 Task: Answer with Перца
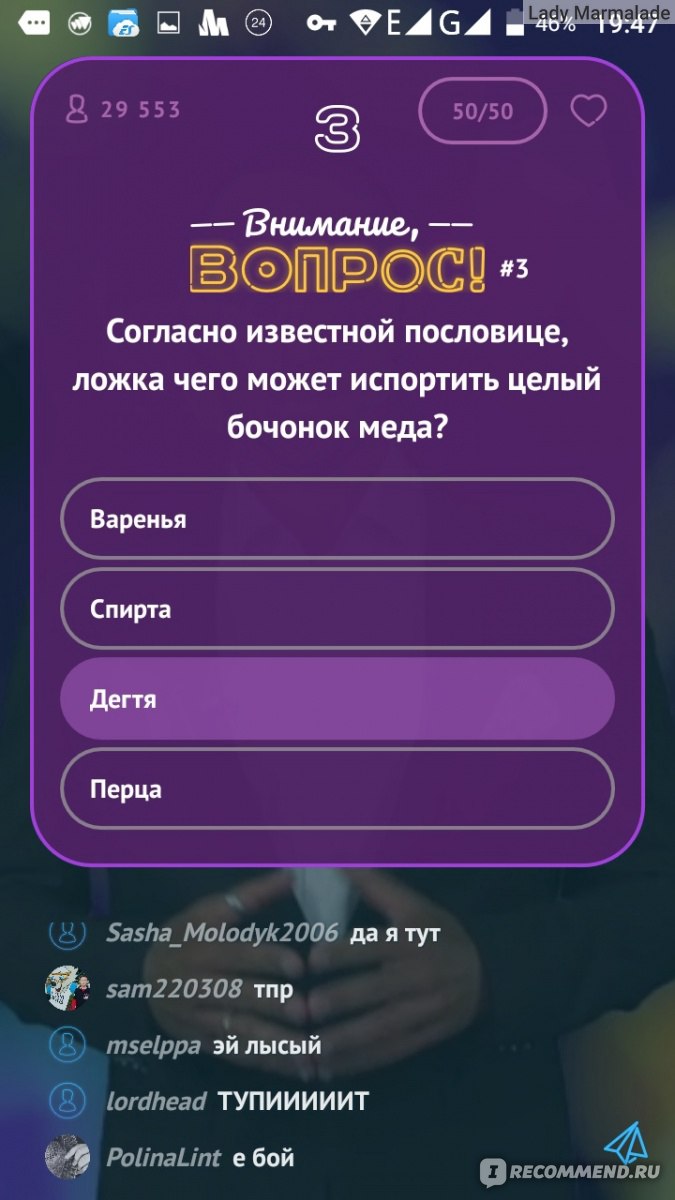tap(337, 789)
